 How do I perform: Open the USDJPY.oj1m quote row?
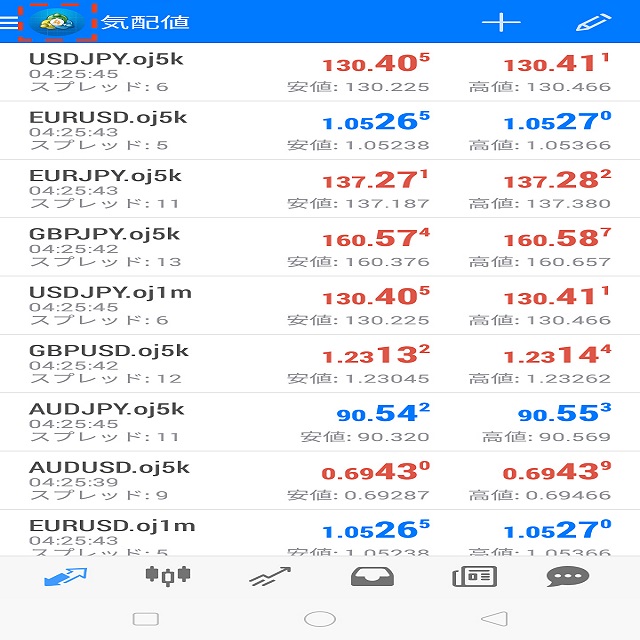(320, 306)
